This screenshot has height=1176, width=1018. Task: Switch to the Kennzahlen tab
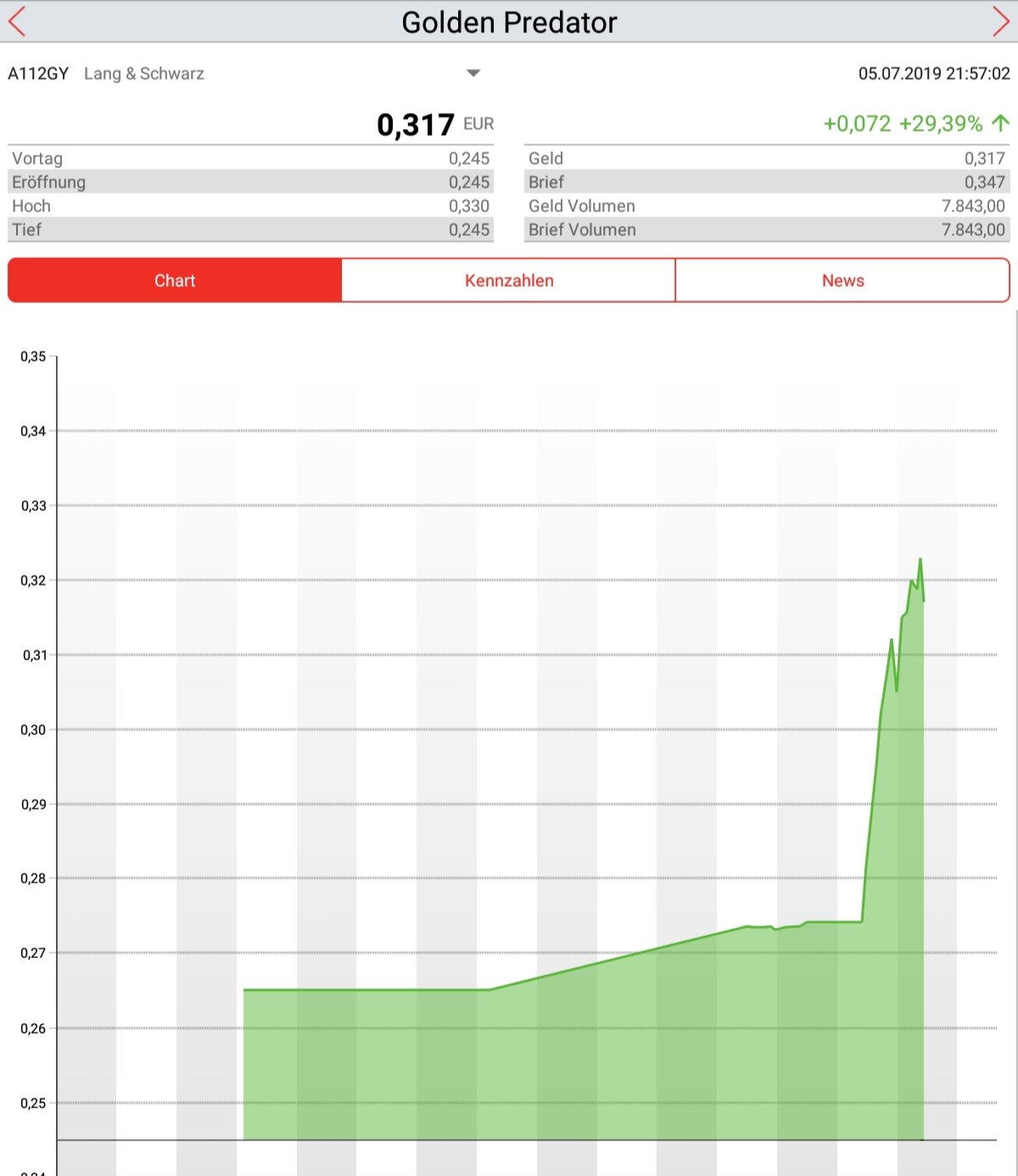coord(509,281)
